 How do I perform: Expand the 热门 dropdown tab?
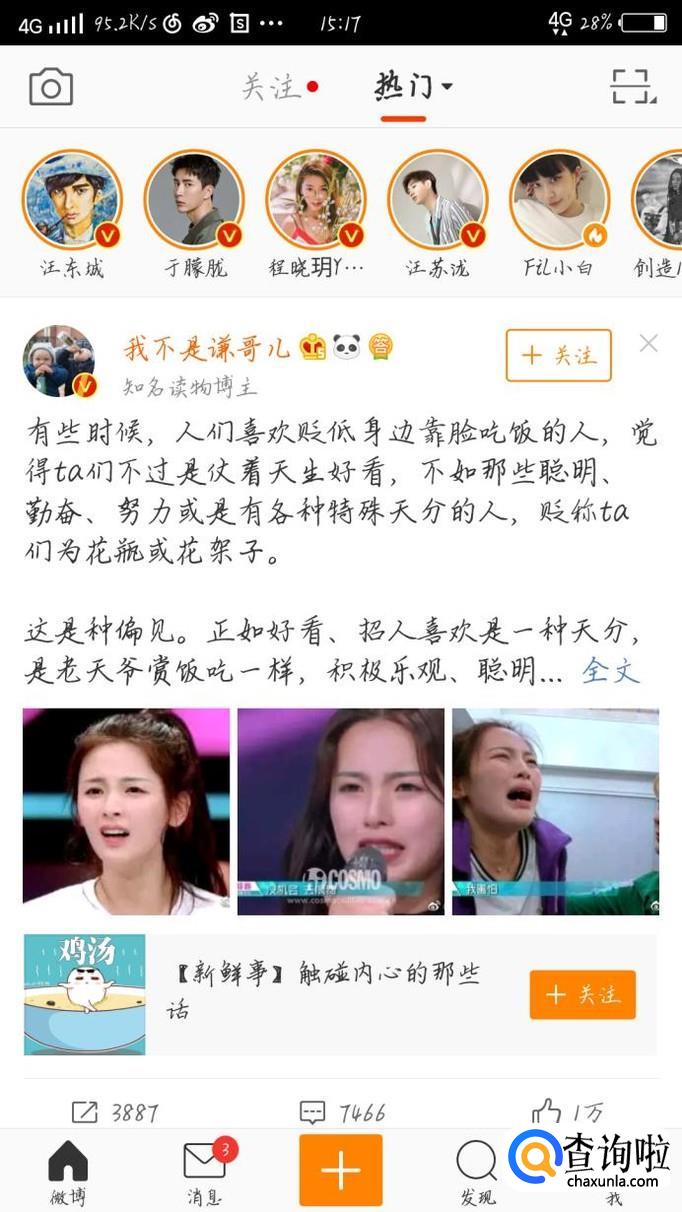(x=412, y=87)
